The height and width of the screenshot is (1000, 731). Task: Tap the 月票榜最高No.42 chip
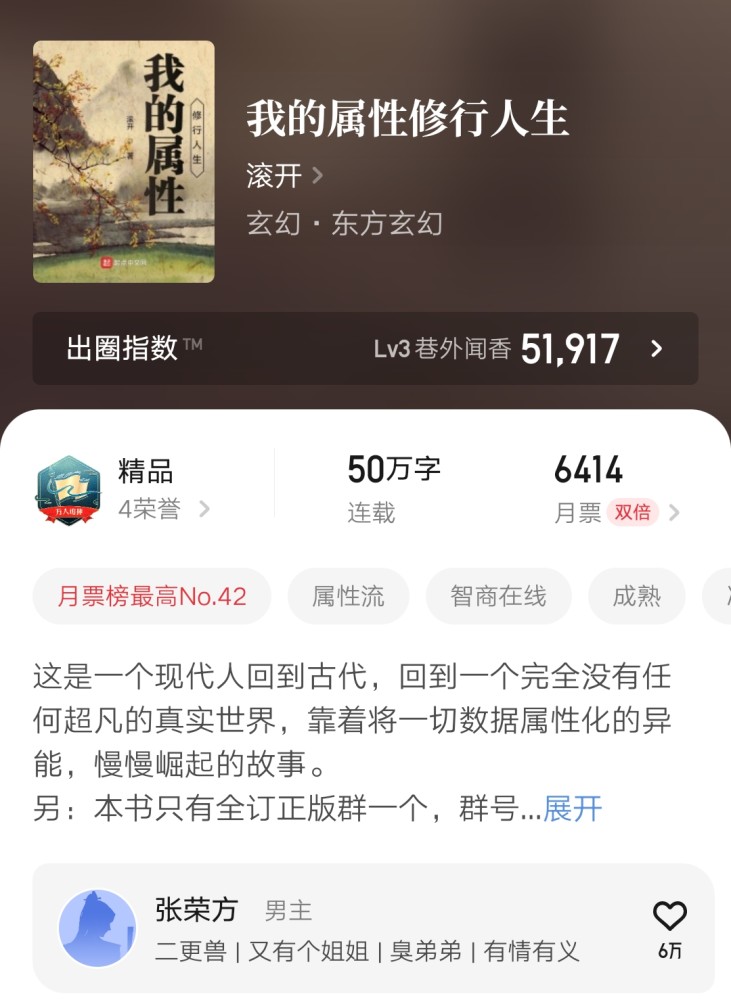click(x=152, y=597)
